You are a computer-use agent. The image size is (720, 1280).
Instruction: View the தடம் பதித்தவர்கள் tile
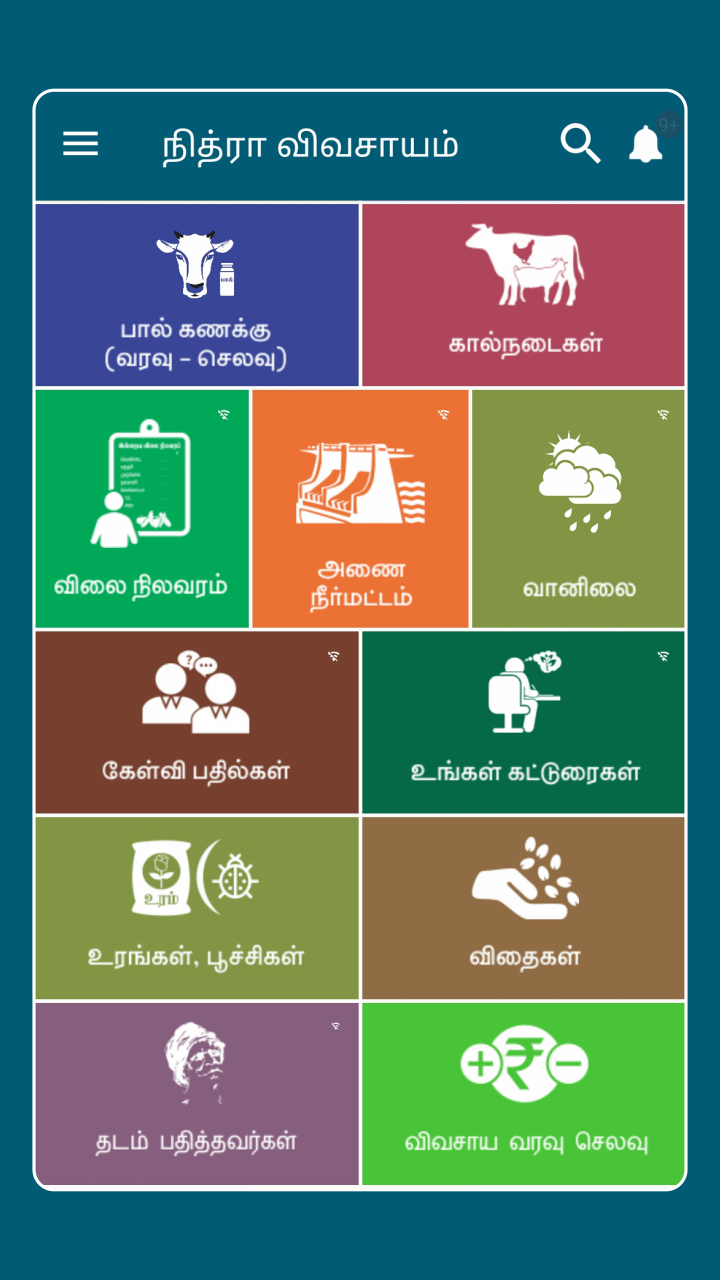tap(197, 1094)
